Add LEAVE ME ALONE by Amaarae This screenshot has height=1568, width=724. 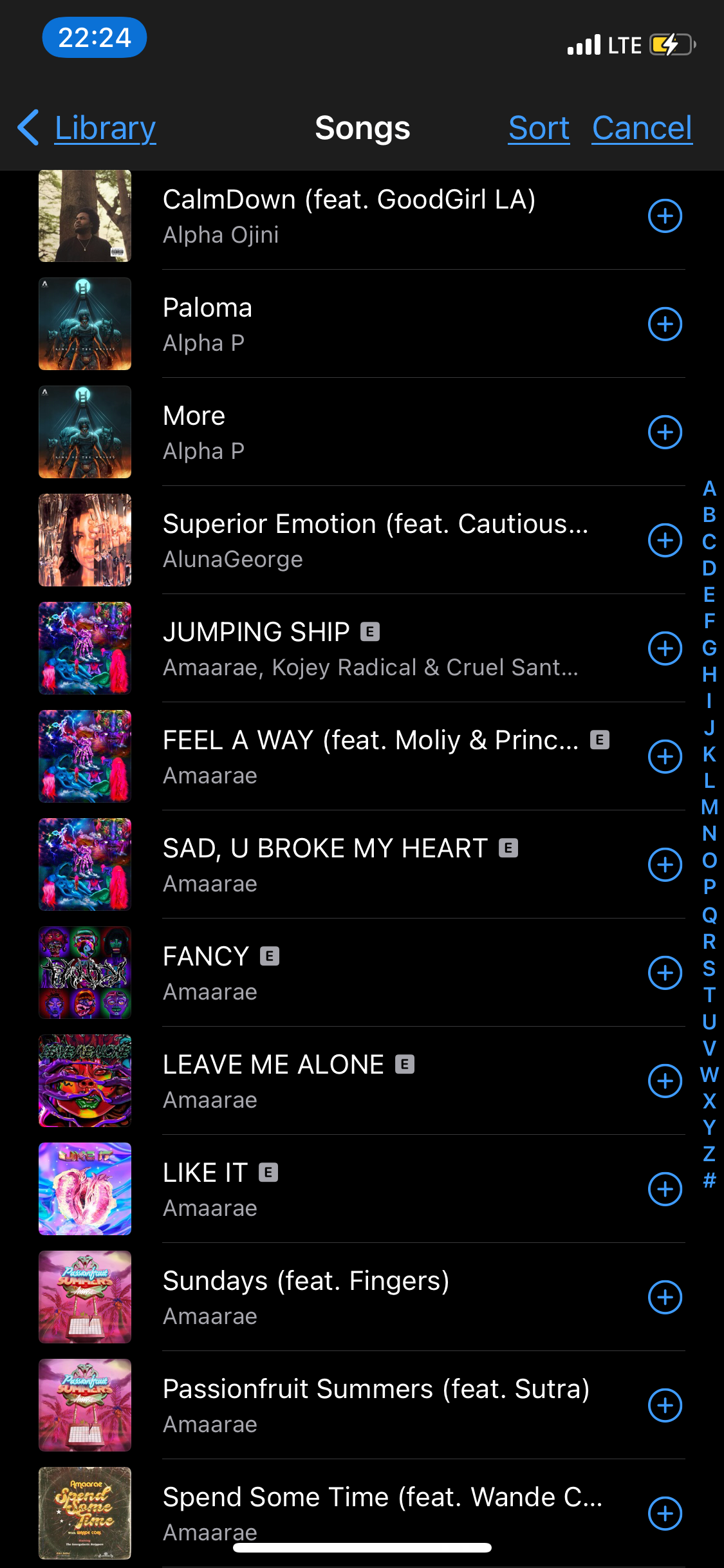[665, 1081]
